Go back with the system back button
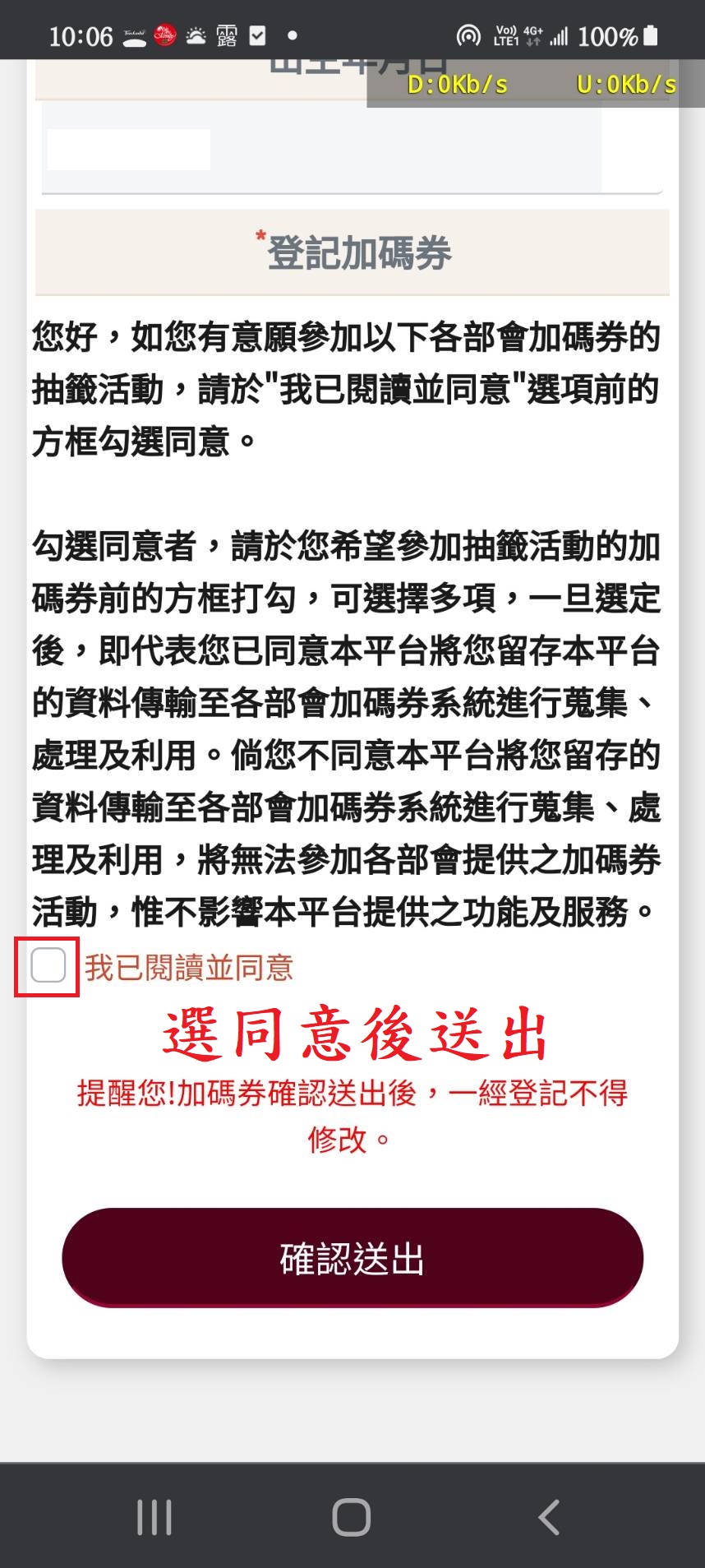The width and height of the screenshot is (705, 1568). [x=549, y=1517]
